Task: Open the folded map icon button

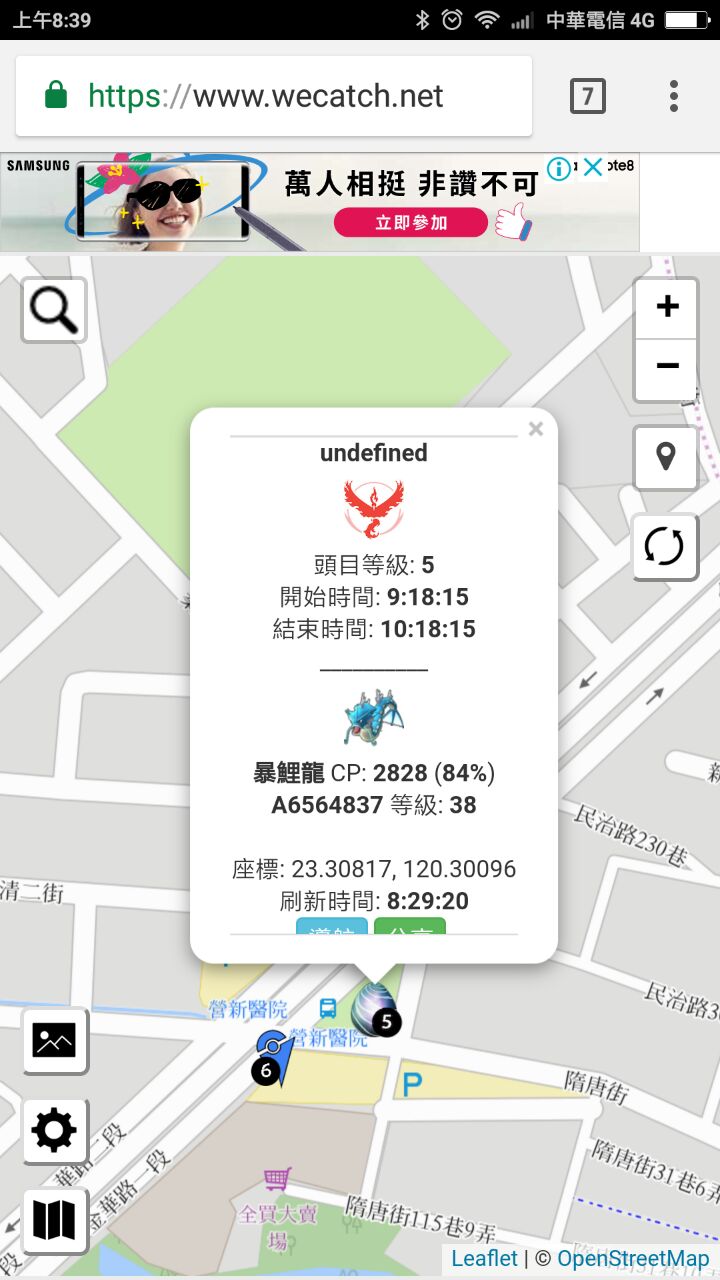Action: coord(54,1220)
